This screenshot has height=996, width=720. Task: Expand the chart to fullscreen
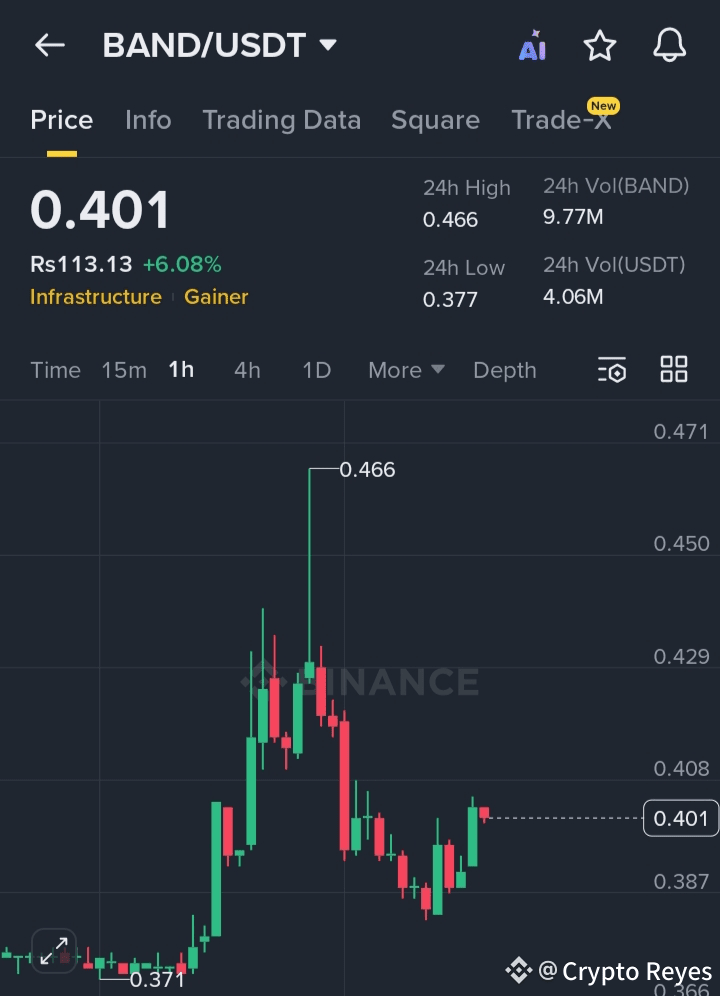point(54,949)
